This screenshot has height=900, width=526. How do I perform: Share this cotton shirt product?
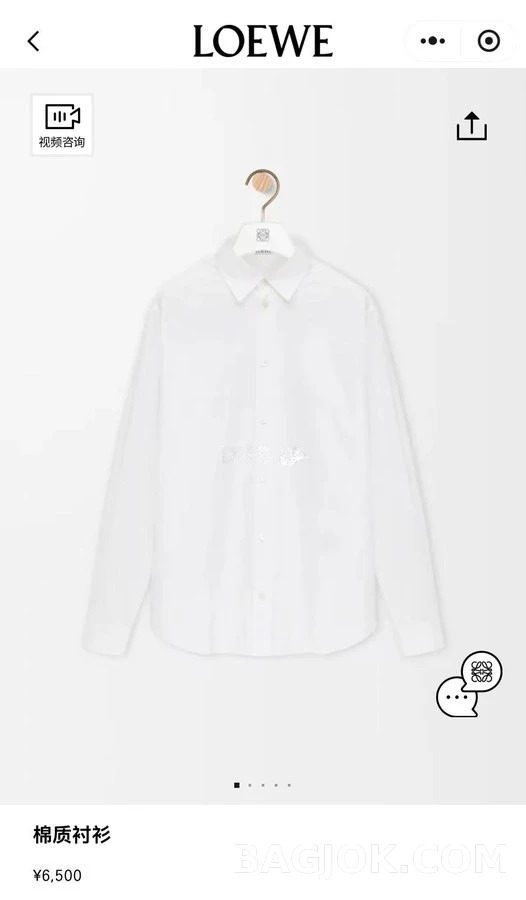pos(471,126)
